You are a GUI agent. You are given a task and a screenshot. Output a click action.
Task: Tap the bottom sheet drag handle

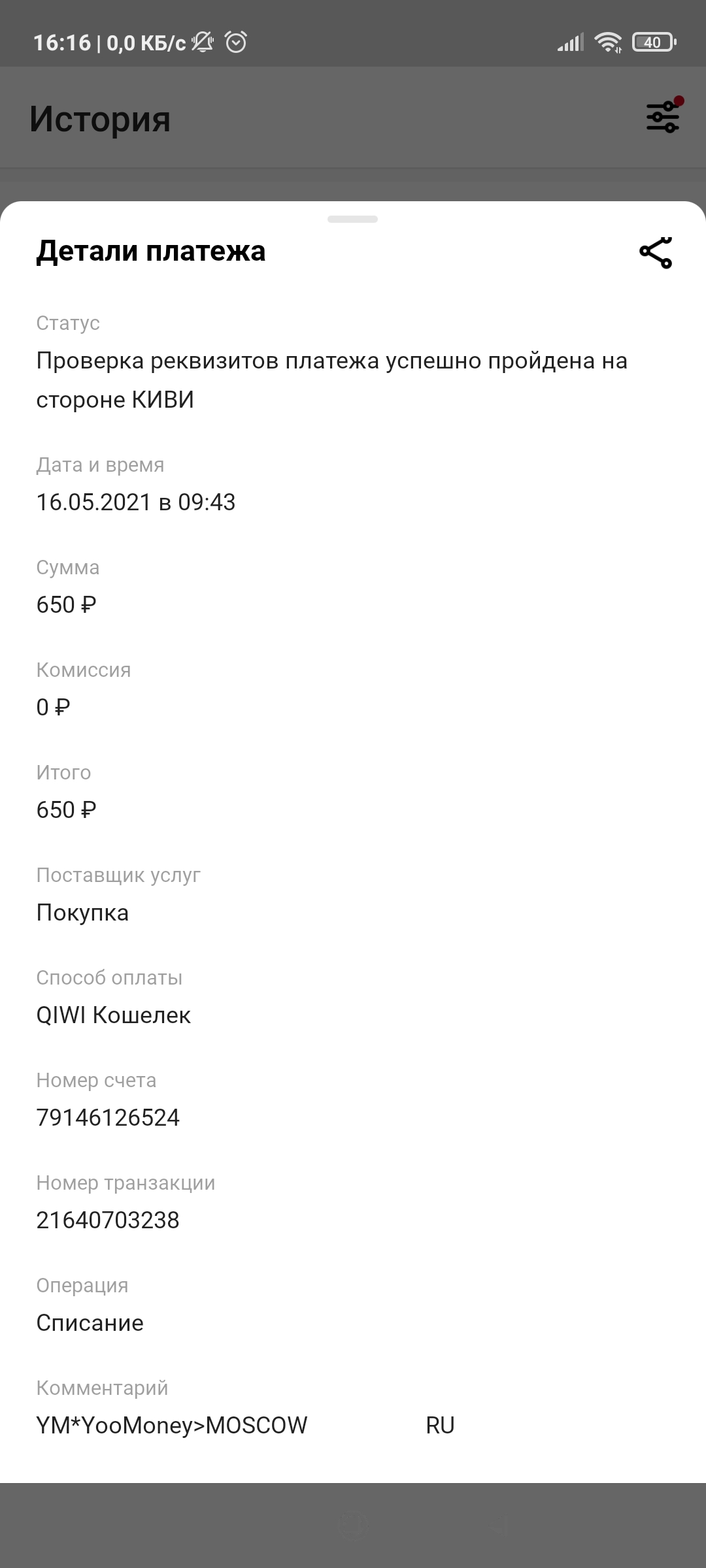coord(353,219)
